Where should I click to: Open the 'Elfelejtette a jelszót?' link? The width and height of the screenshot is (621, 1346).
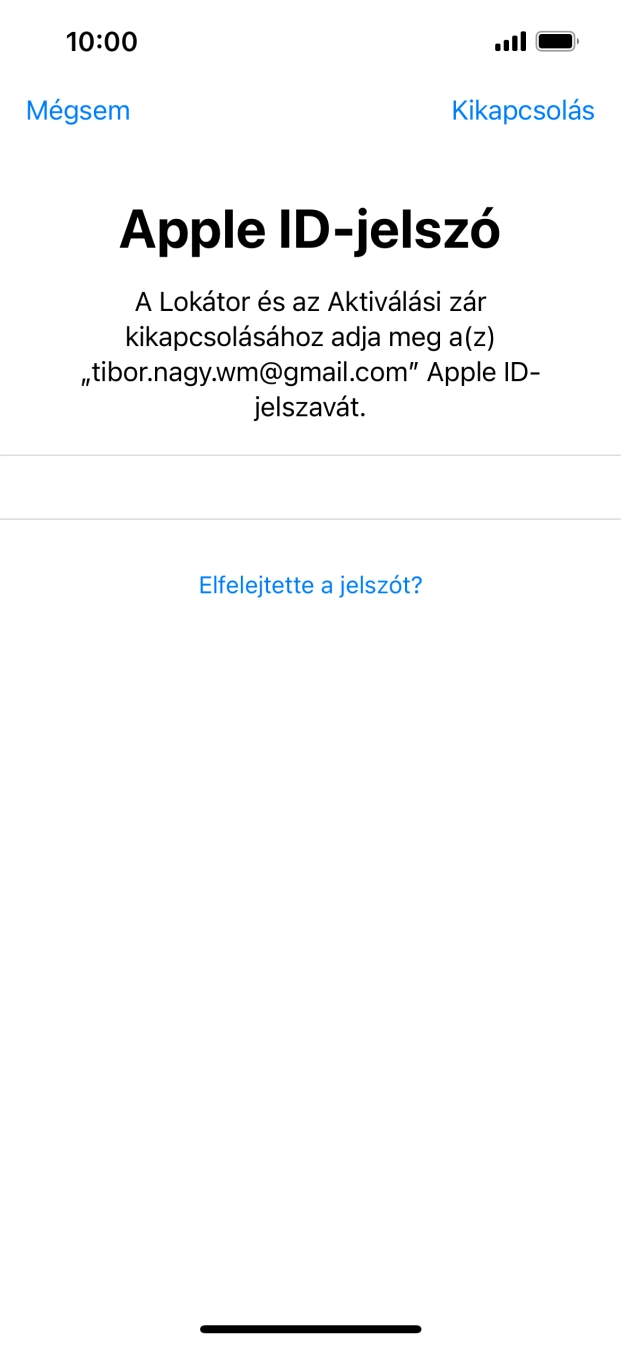[310, 585]
